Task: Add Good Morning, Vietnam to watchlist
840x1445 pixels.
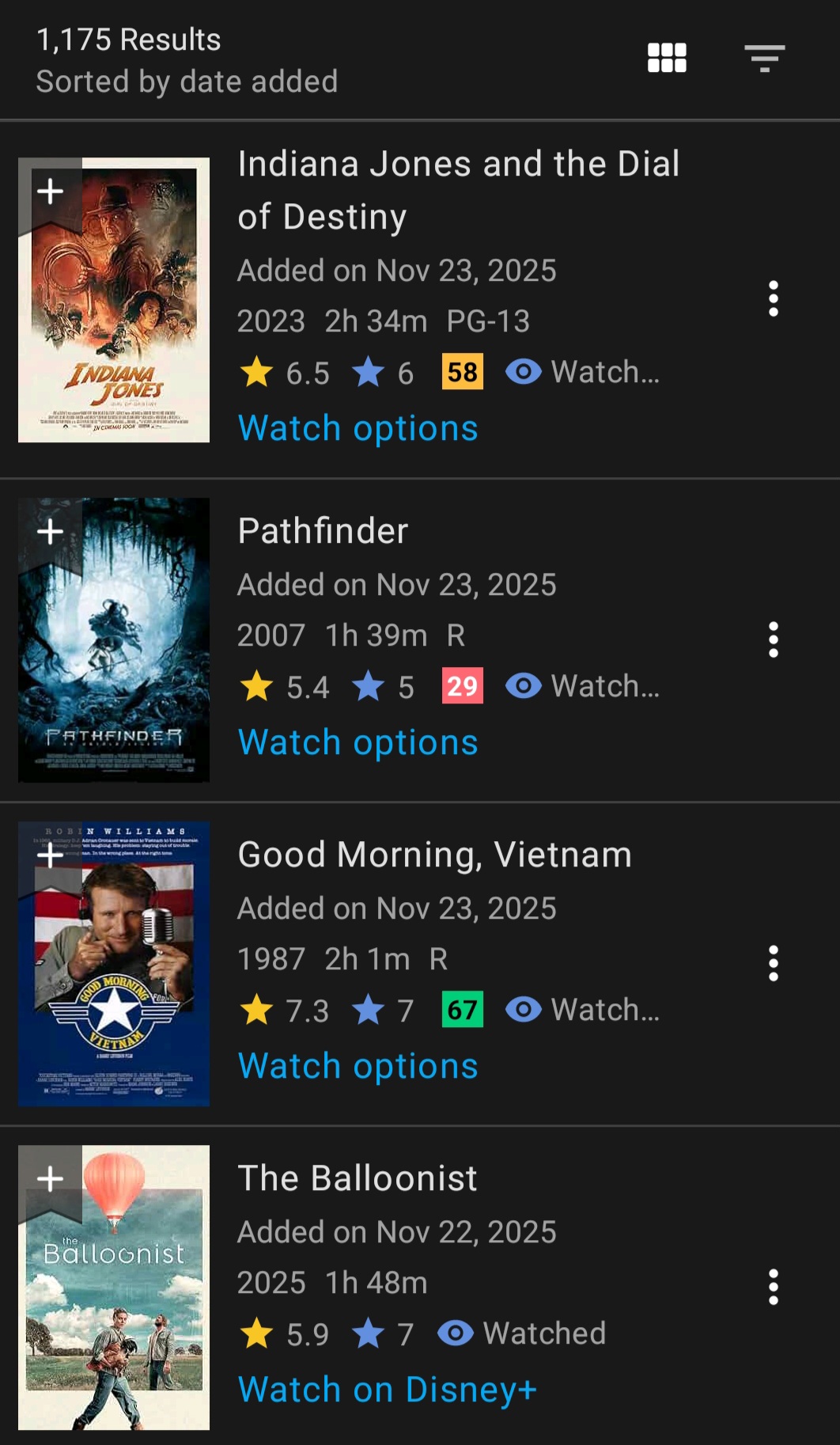Action: pyautogui.click(x=51, y=855)
